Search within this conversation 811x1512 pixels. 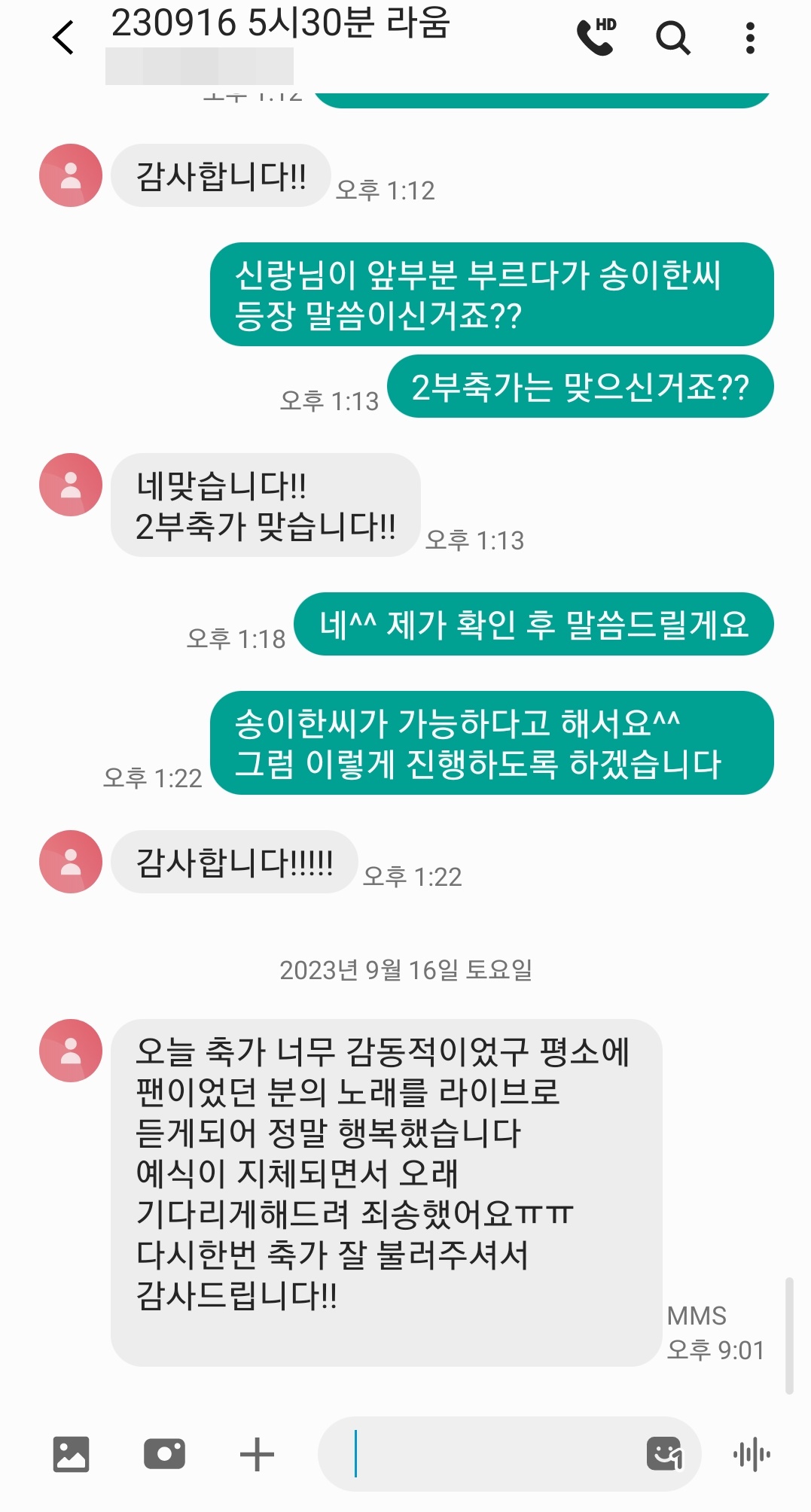(672, 37)
